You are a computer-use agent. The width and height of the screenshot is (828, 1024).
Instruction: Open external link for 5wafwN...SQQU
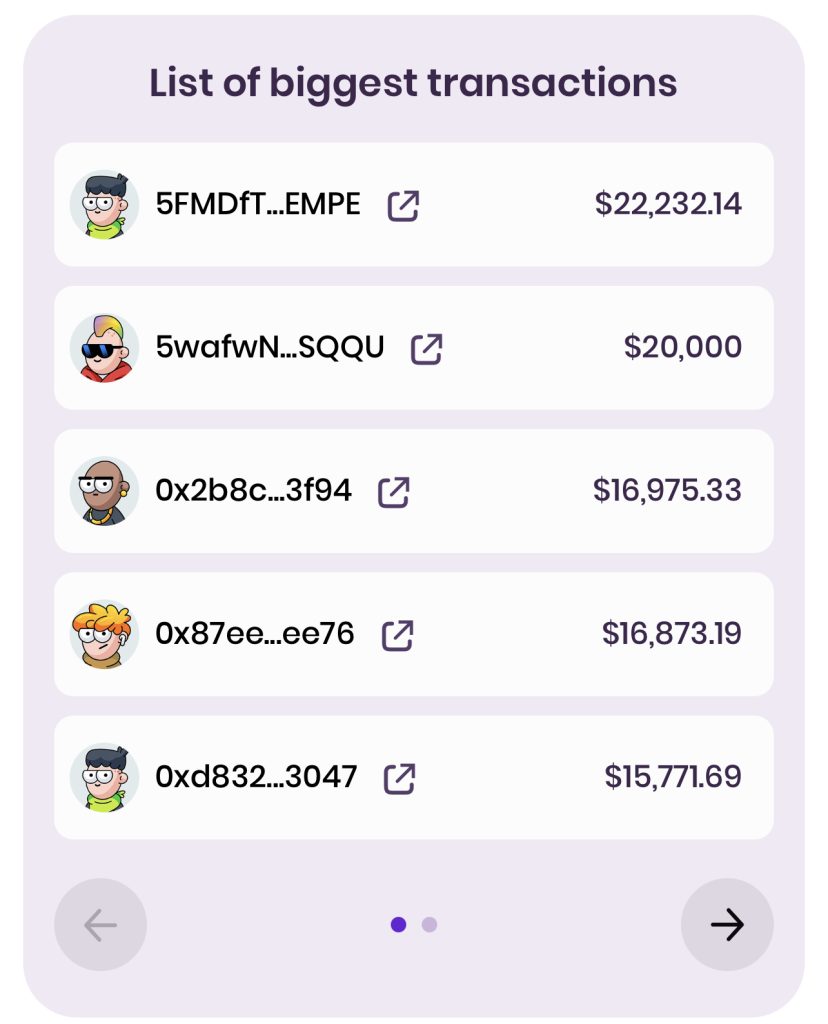pos(427,348)
